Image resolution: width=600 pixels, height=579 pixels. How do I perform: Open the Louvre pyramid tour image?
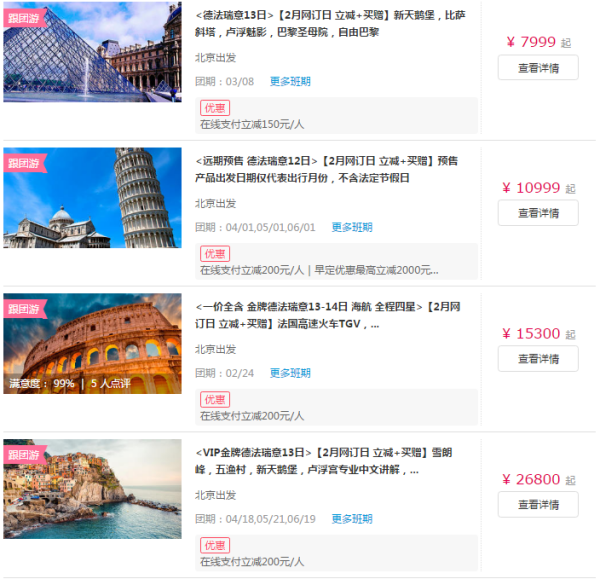point(92,52)
